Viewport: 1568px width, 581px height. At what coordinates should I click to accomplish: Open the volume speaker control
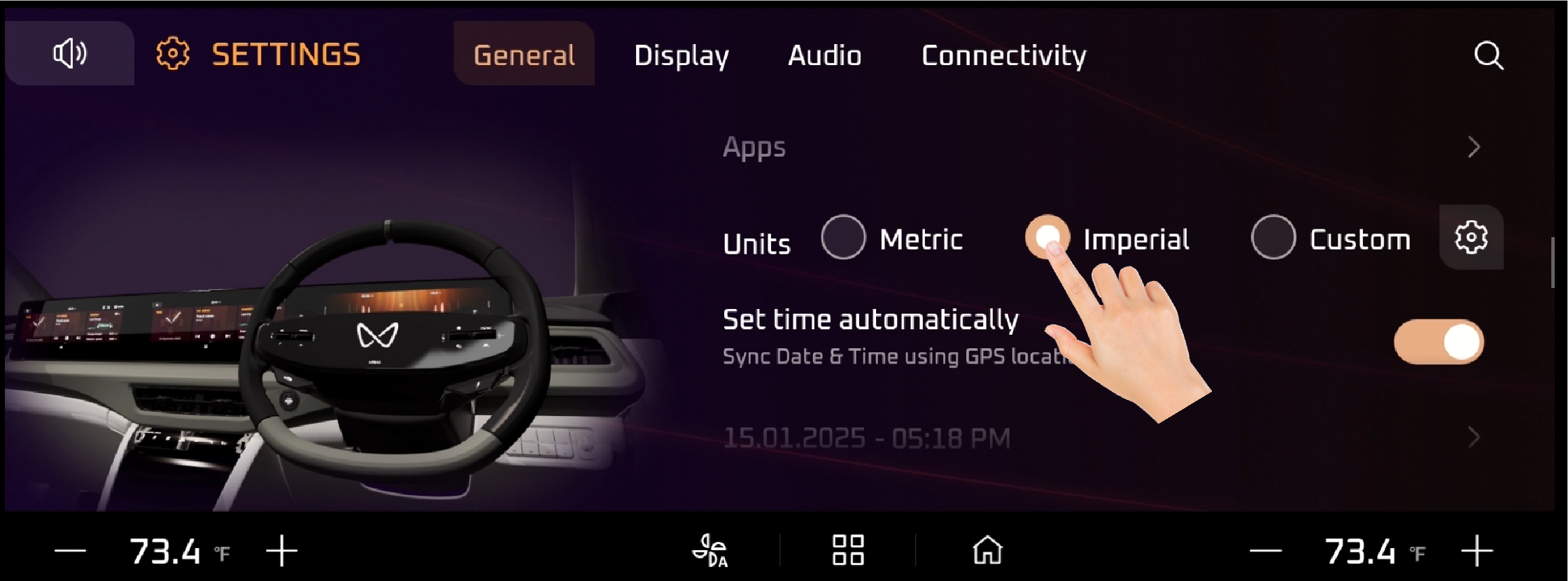click(x=69, y=54)
